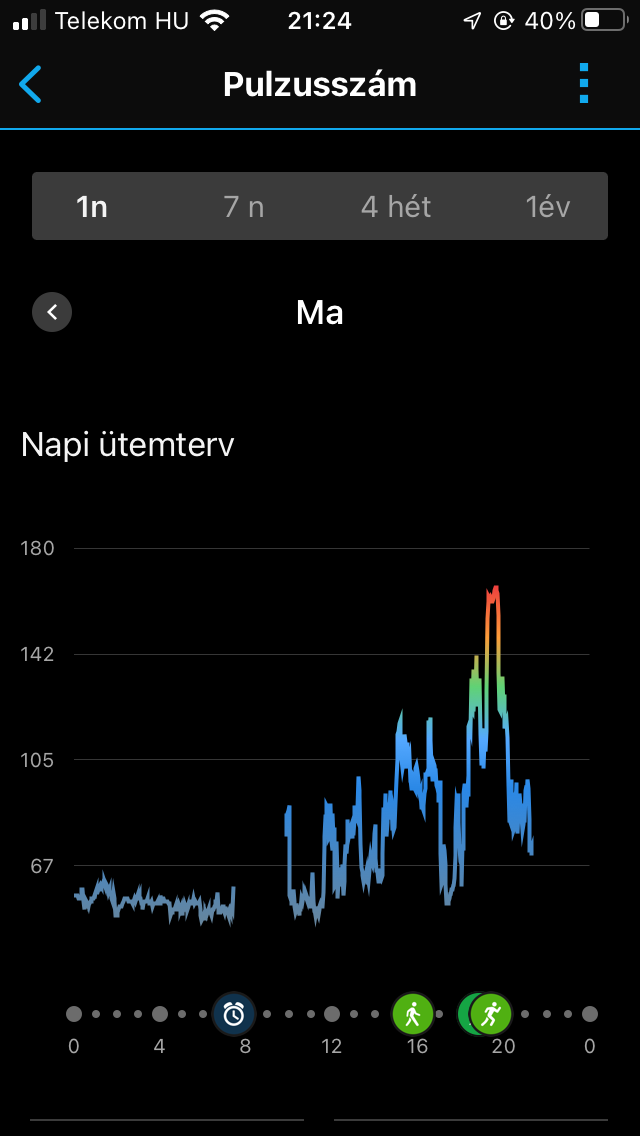This screenshot has width=640, height=1136.
Task: Switch to the 7 n range
Action: coord(244,207)
